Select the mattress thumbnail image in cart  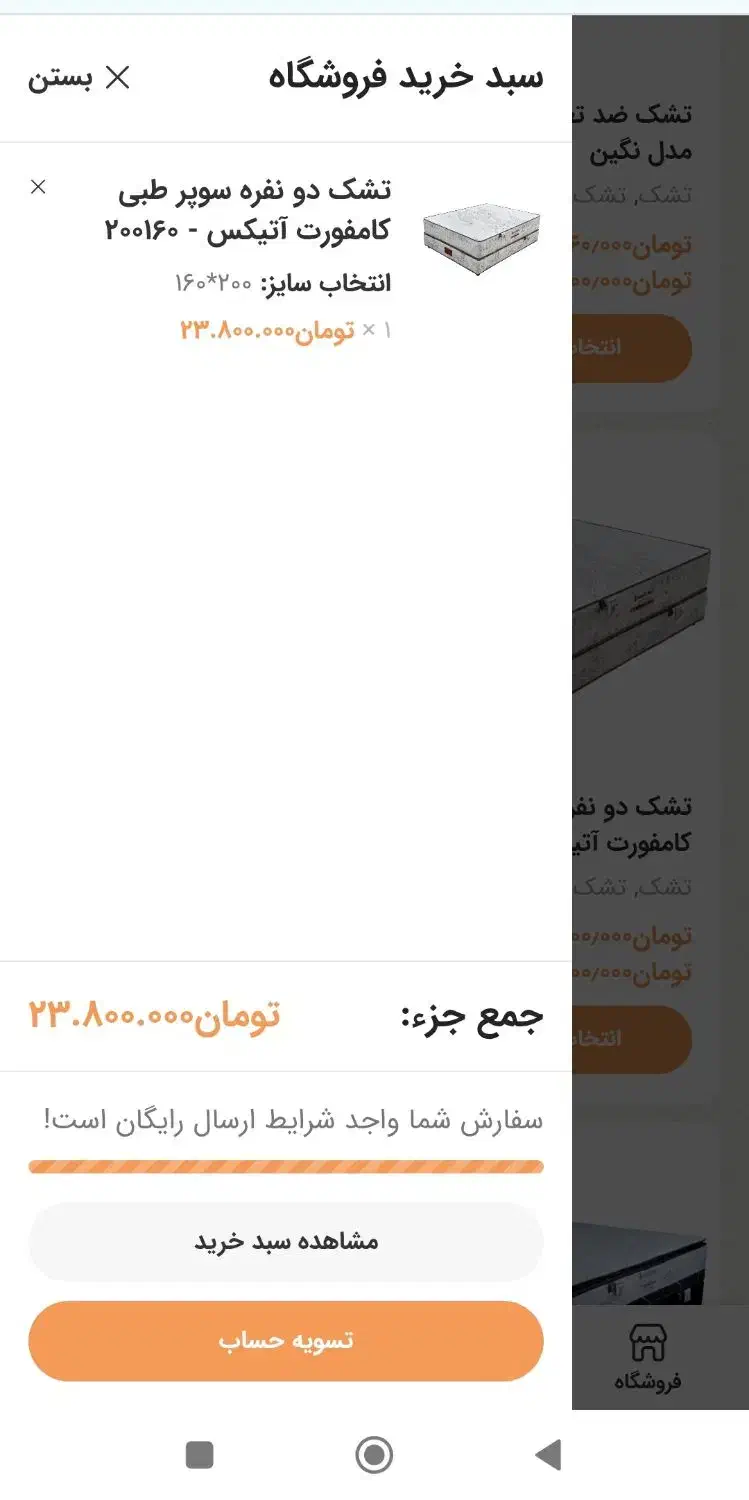pos(484,237)
